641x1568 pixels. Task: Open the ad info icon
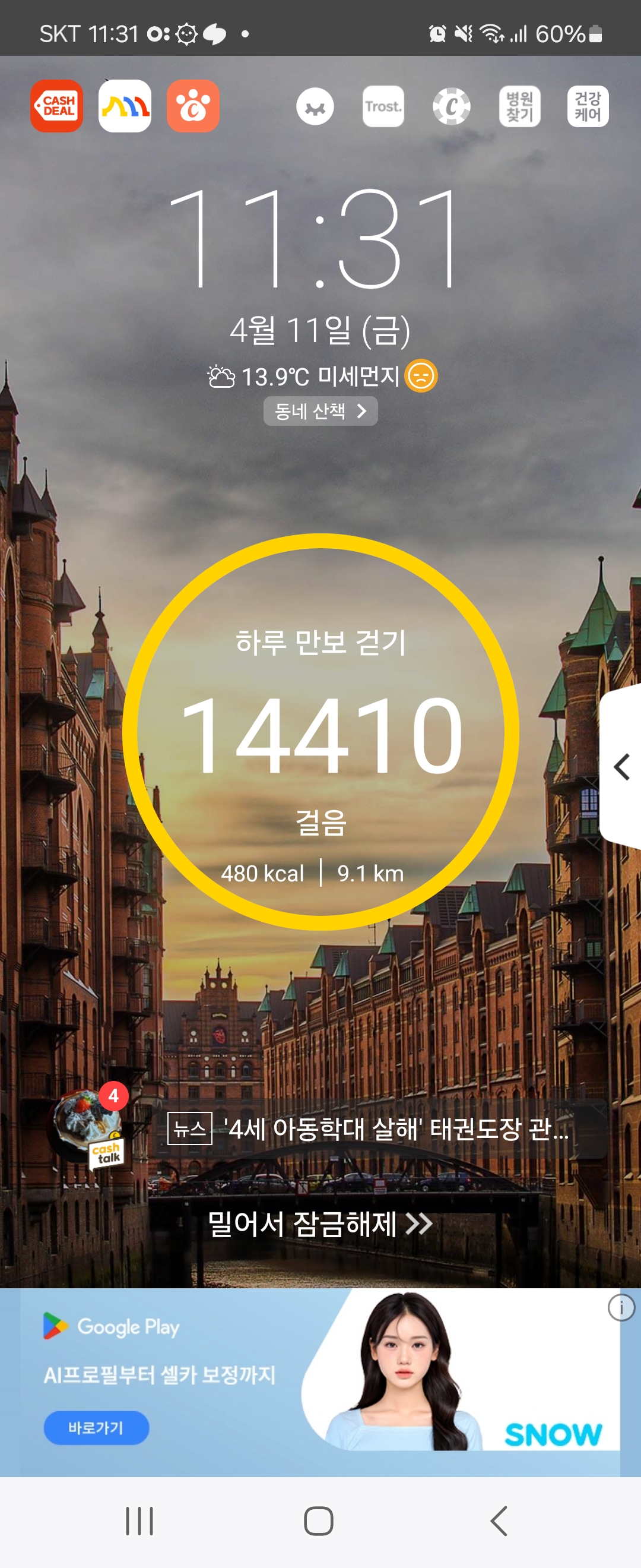(621, 1307)
